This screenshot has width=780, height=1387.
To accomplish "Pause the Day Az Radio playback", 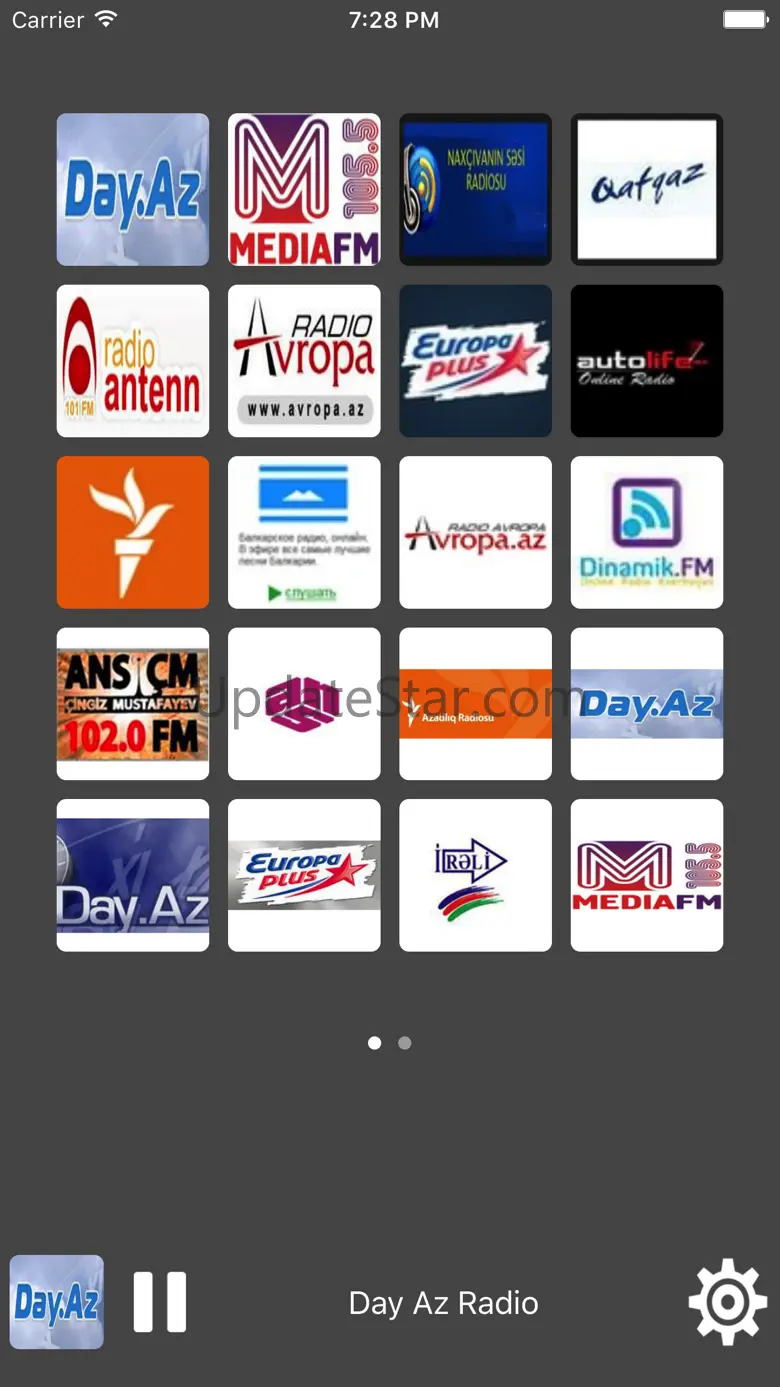I will pyautogui.click(x=160, y=1302).
